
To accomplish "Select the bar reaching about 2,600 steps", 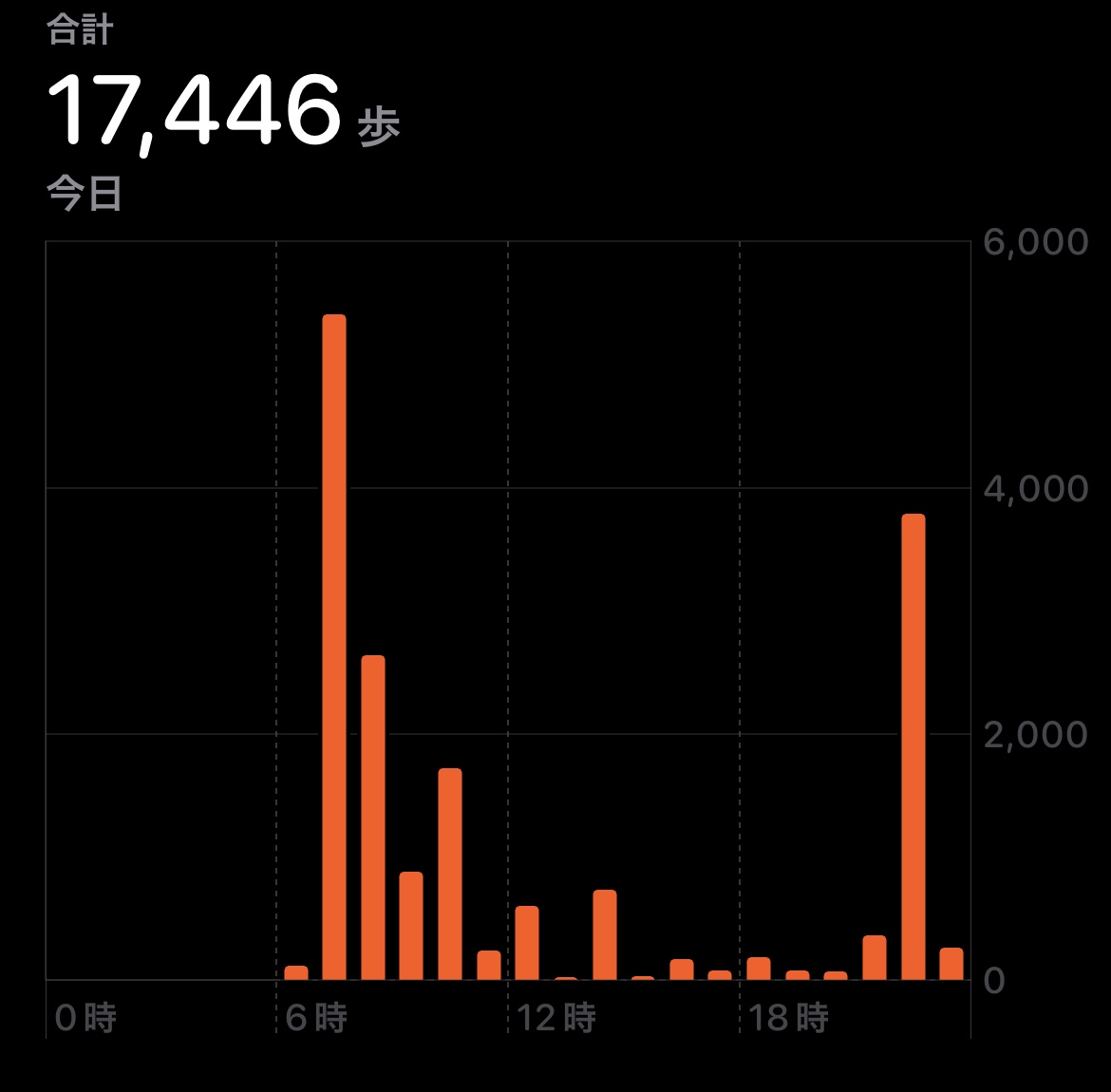I will pyautogui.click(x=373, y=817).
